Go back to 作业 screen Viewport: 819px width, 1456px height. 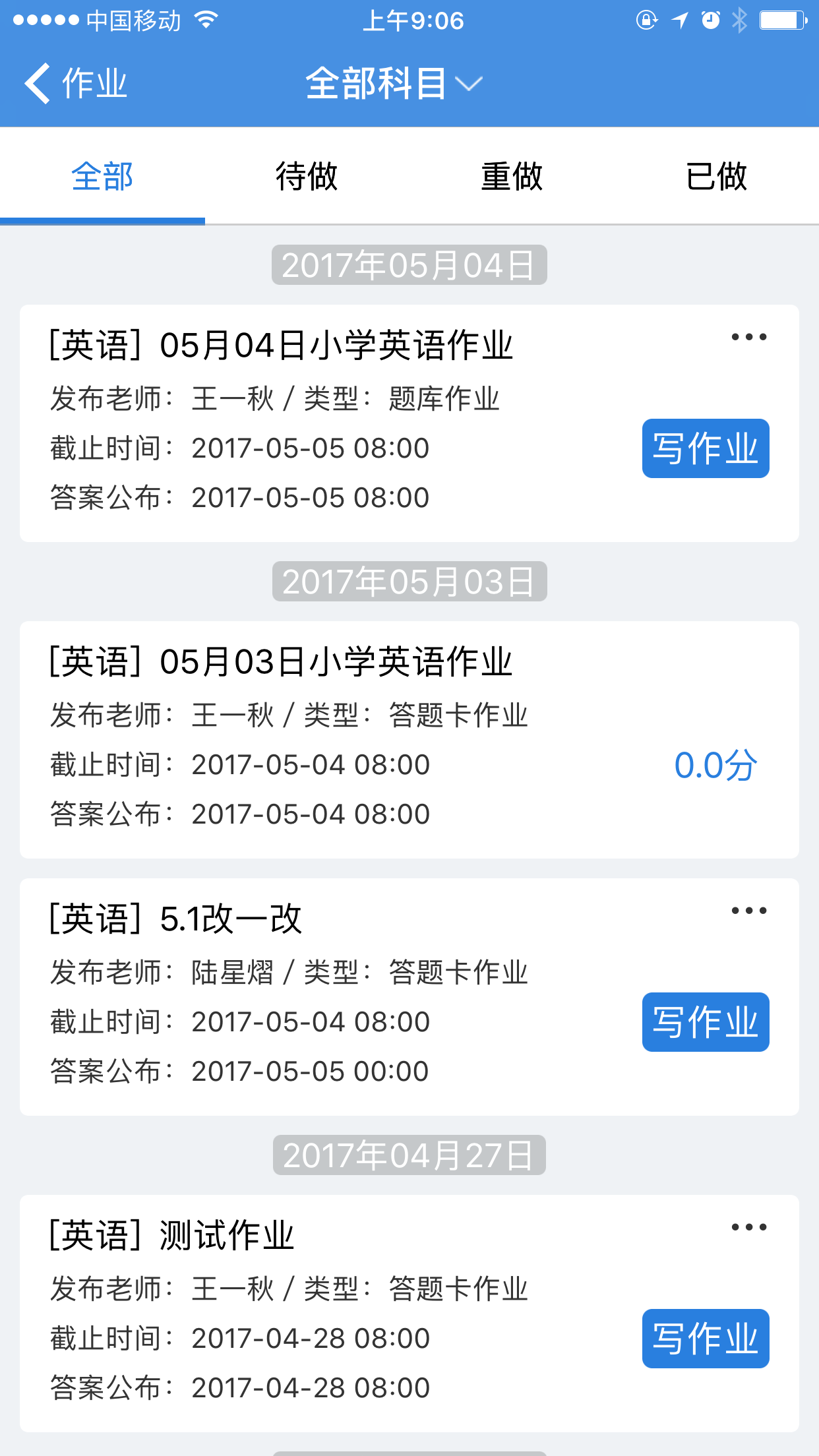(74, 84)
